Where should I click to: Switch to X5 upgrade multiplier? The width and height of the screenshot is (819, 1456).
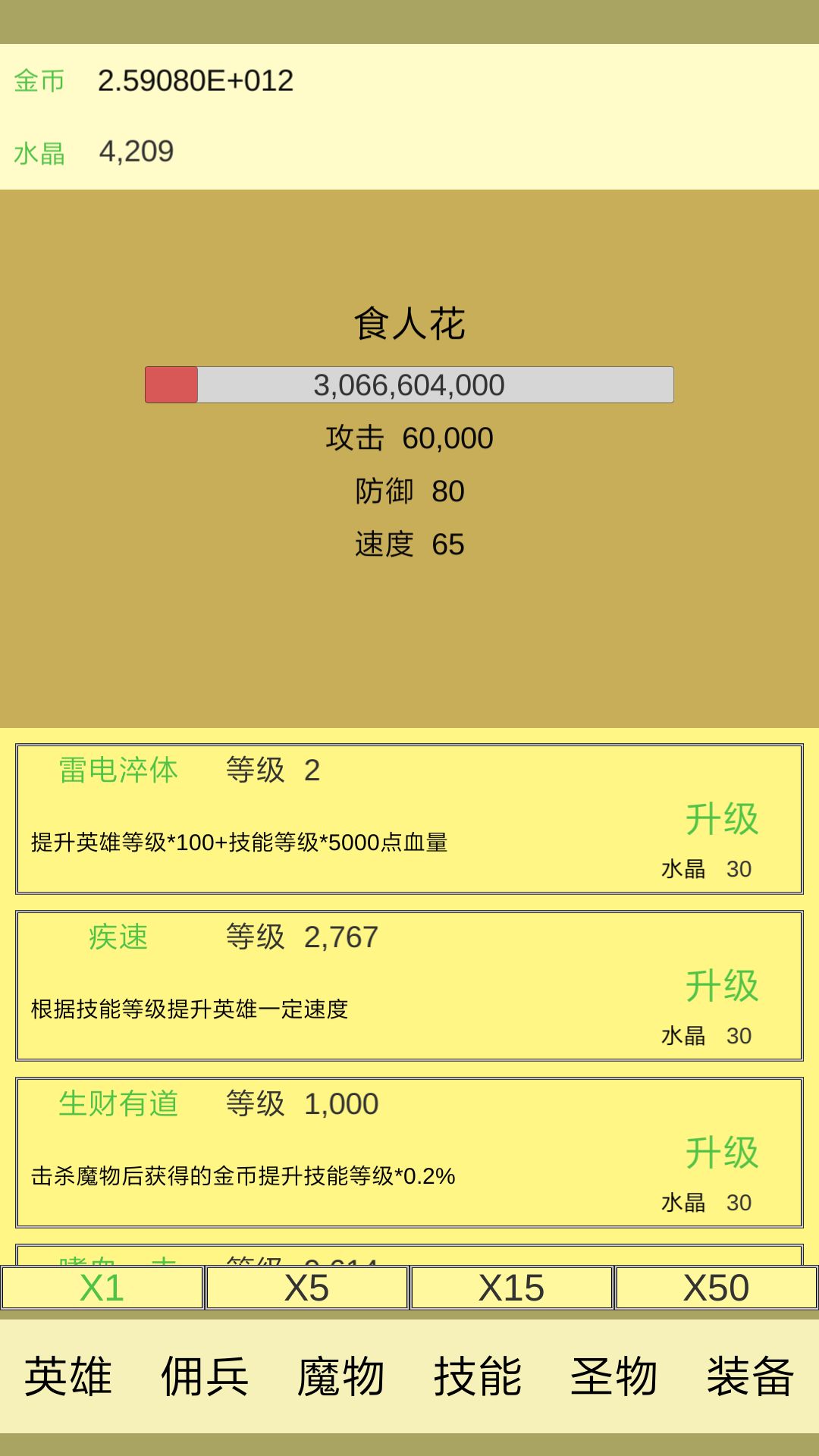[x=306, y=1287]
